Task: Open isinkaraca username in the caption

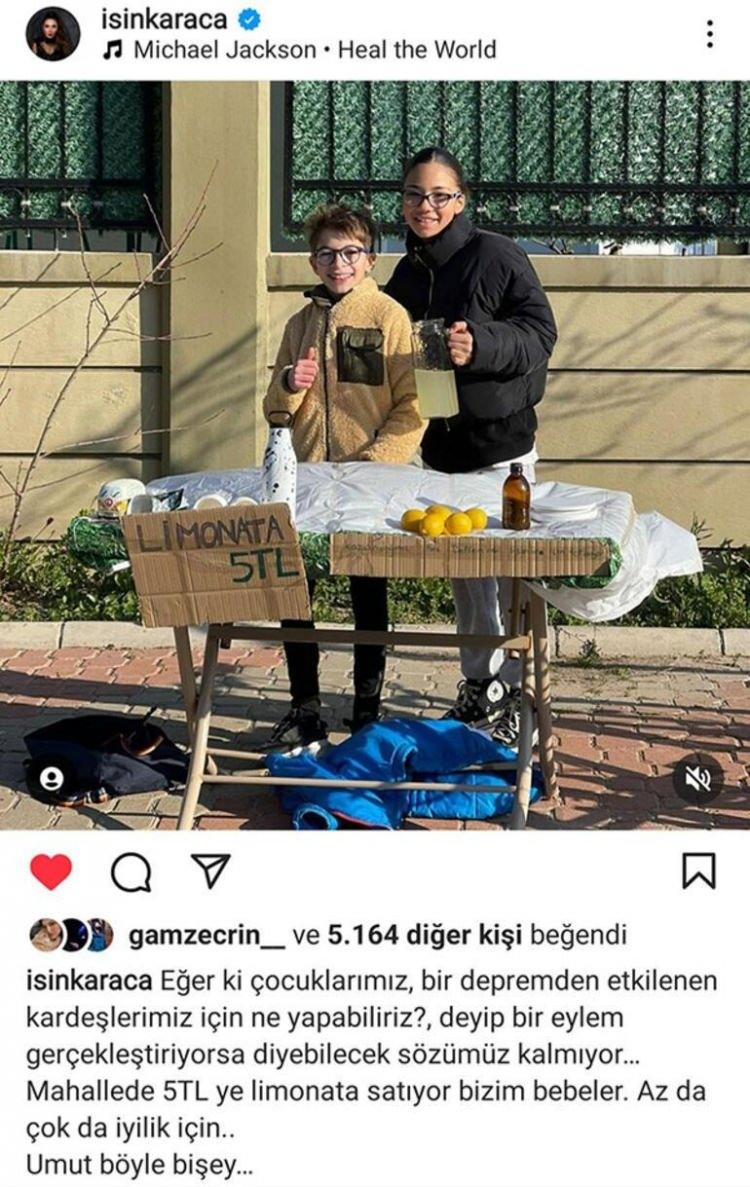Action: [89, 980]
